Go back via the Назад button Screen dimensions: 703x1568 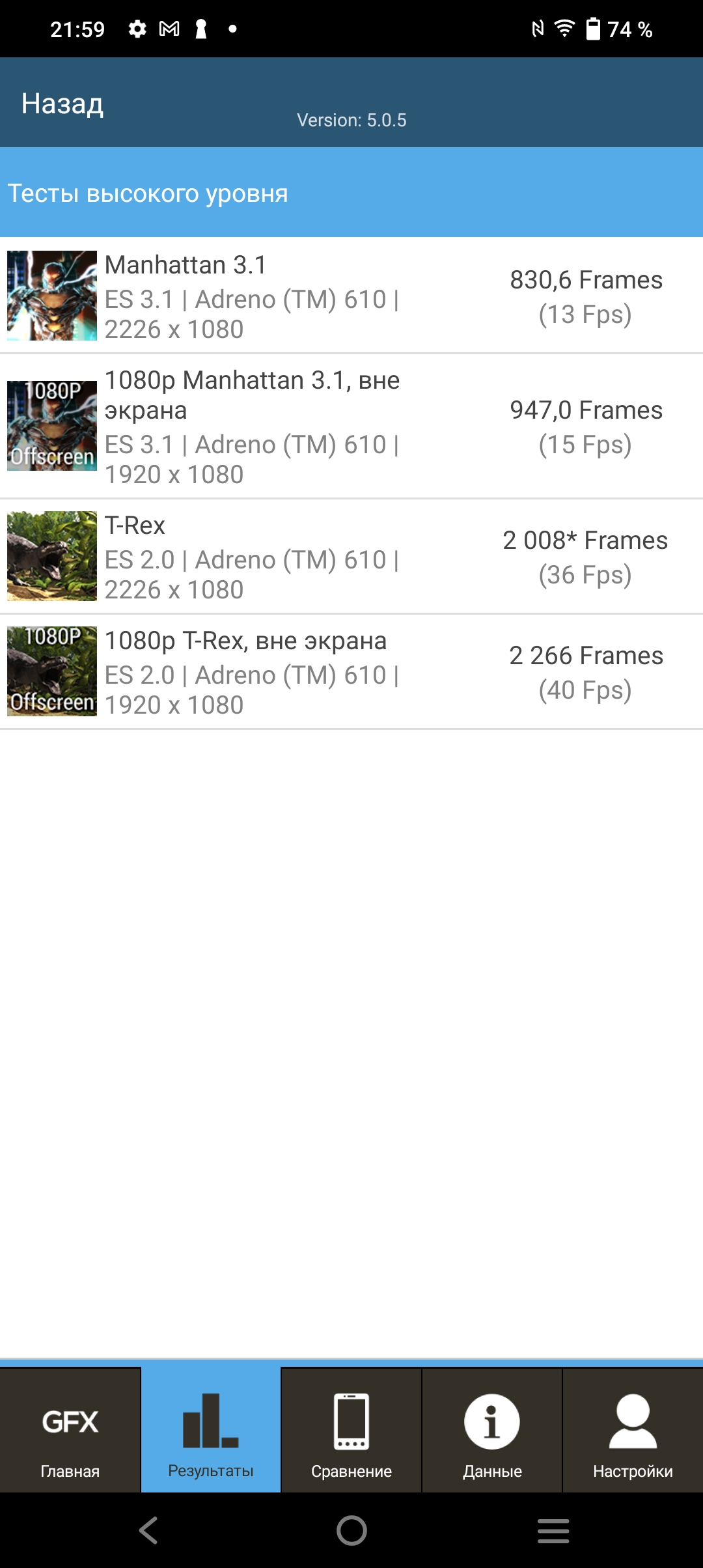[62, 104]
